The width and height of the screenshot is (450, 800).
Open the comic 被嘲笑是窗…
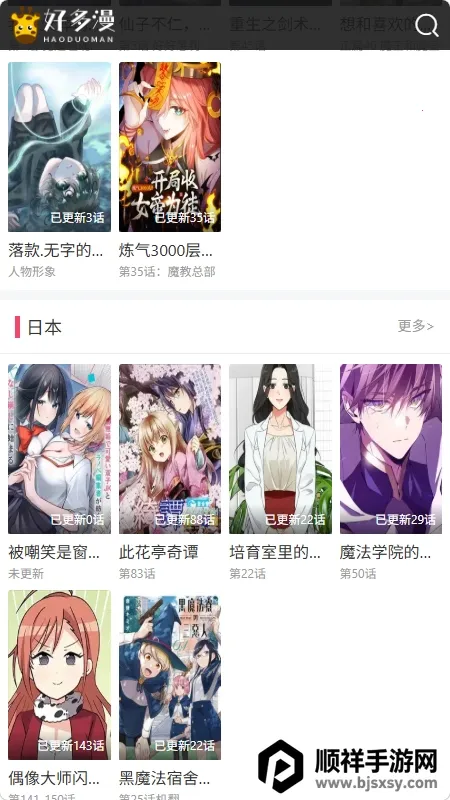[x=59, y=448]
